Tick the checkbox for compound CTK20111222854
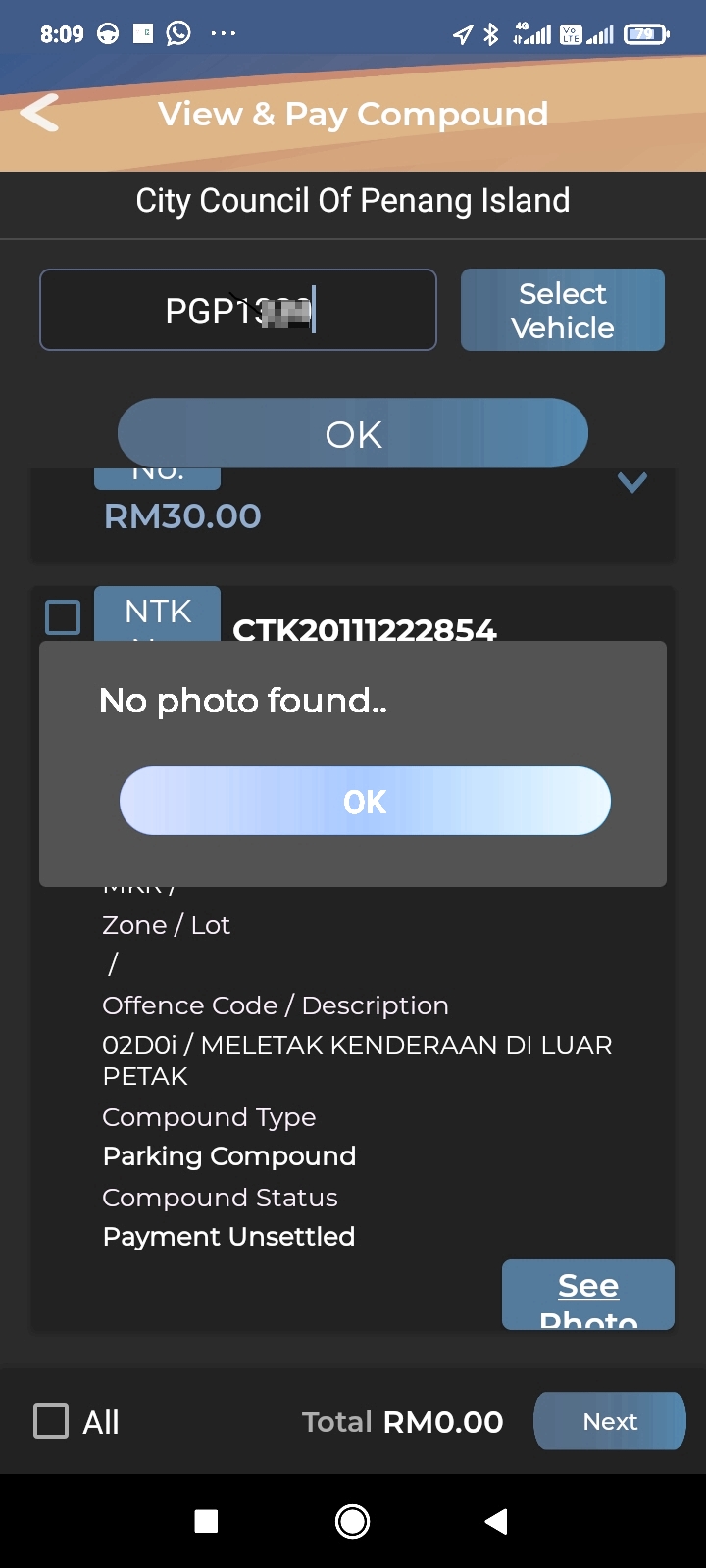Viewport: 706px width, 1568px height. pyautogui.click(x=63, y=617)
